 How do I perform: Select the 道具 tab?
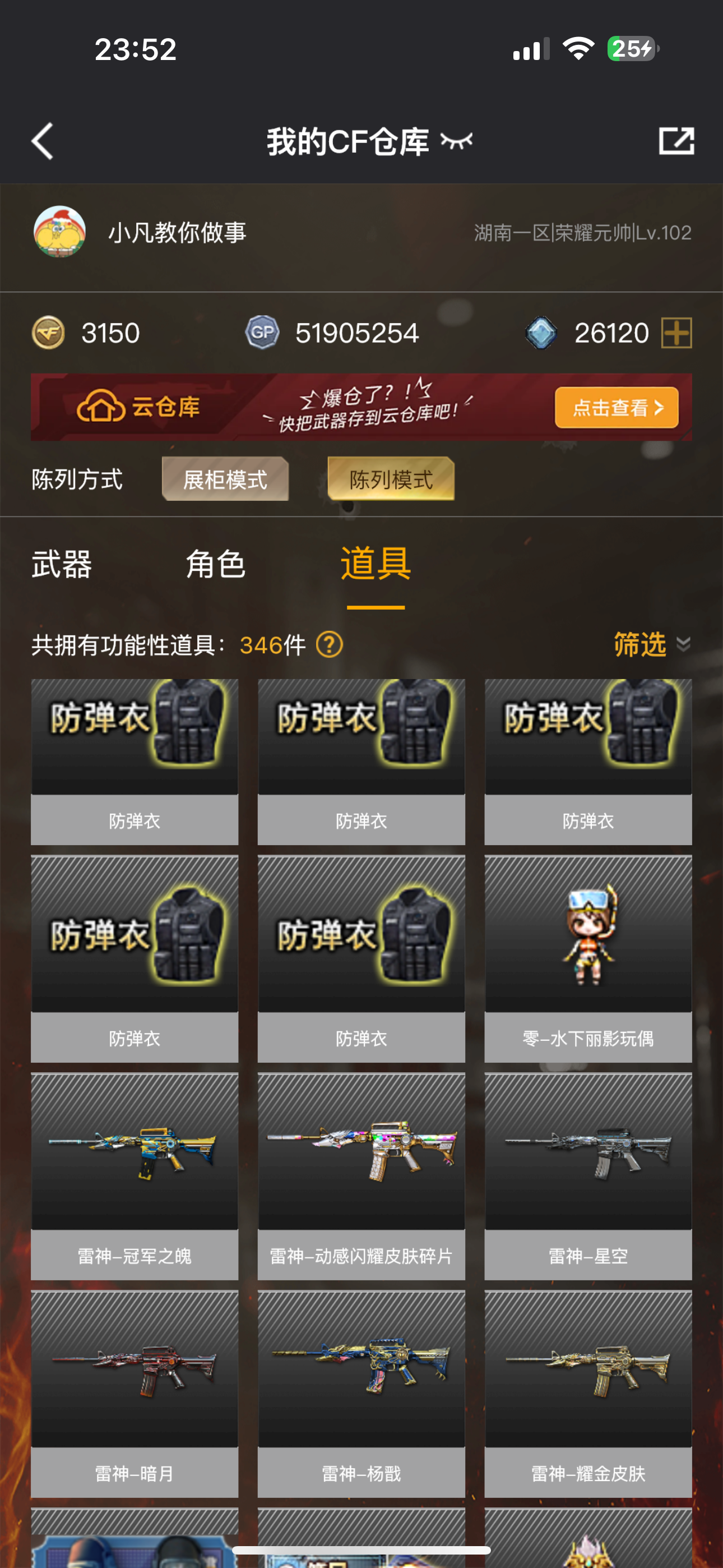376,564
